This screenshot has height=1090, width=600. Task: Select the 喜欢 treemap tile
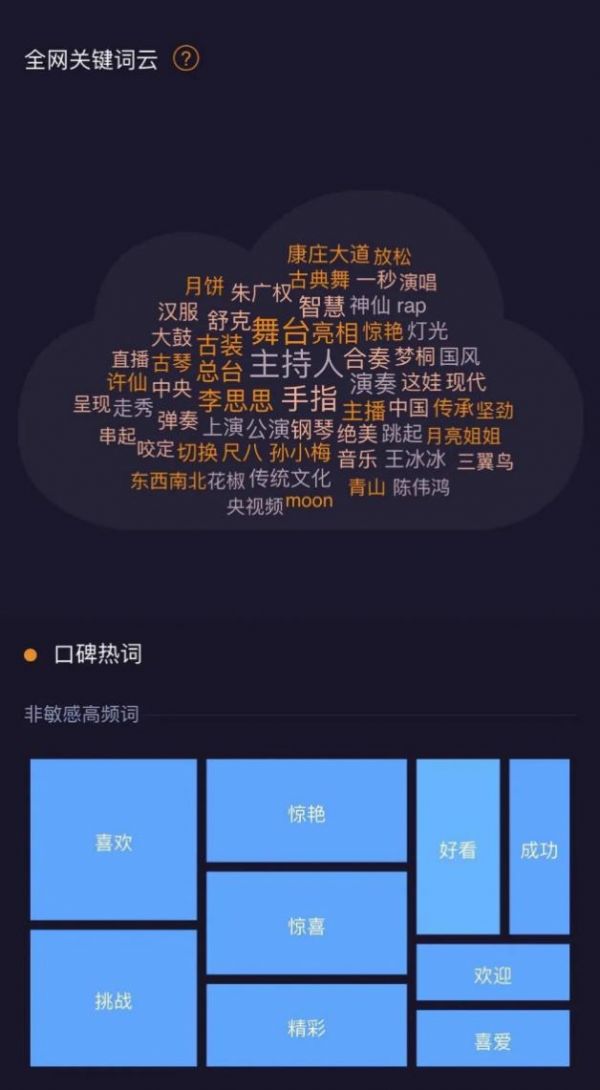pos(113,840)
